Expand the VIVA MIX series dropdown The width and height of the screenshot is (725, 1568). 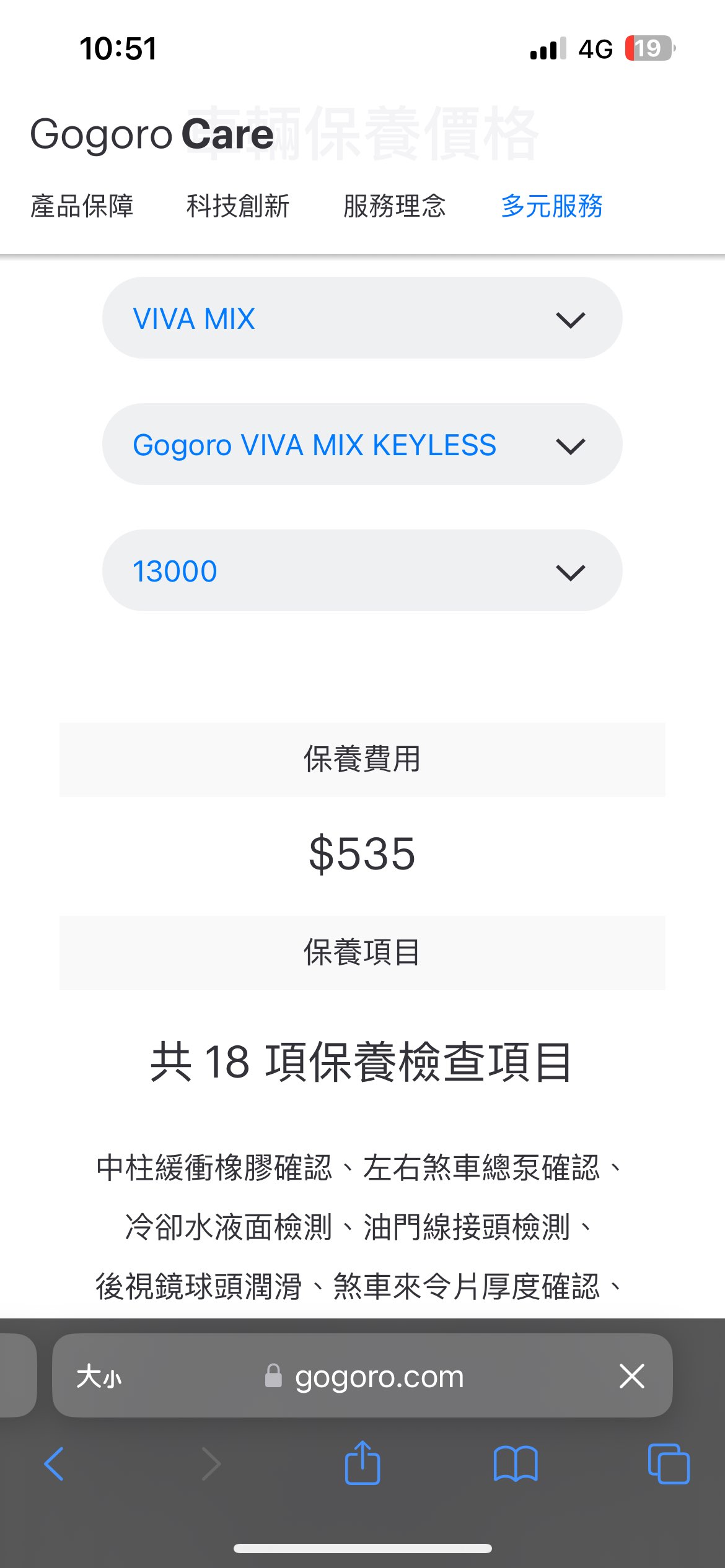362,318
